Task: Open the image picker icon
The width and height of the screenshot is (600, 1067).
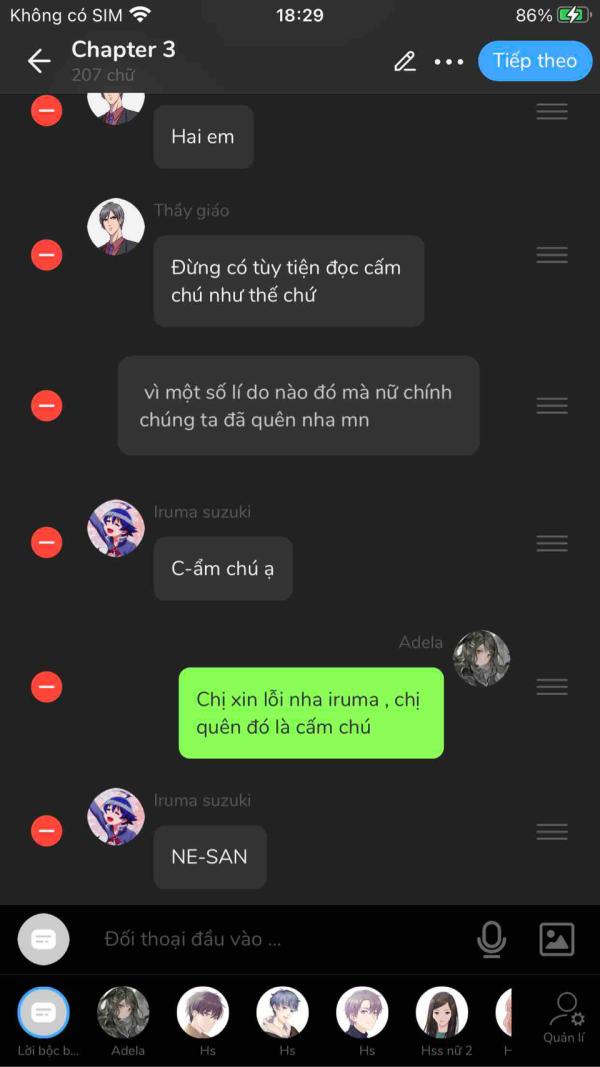Action: point(557,939)
